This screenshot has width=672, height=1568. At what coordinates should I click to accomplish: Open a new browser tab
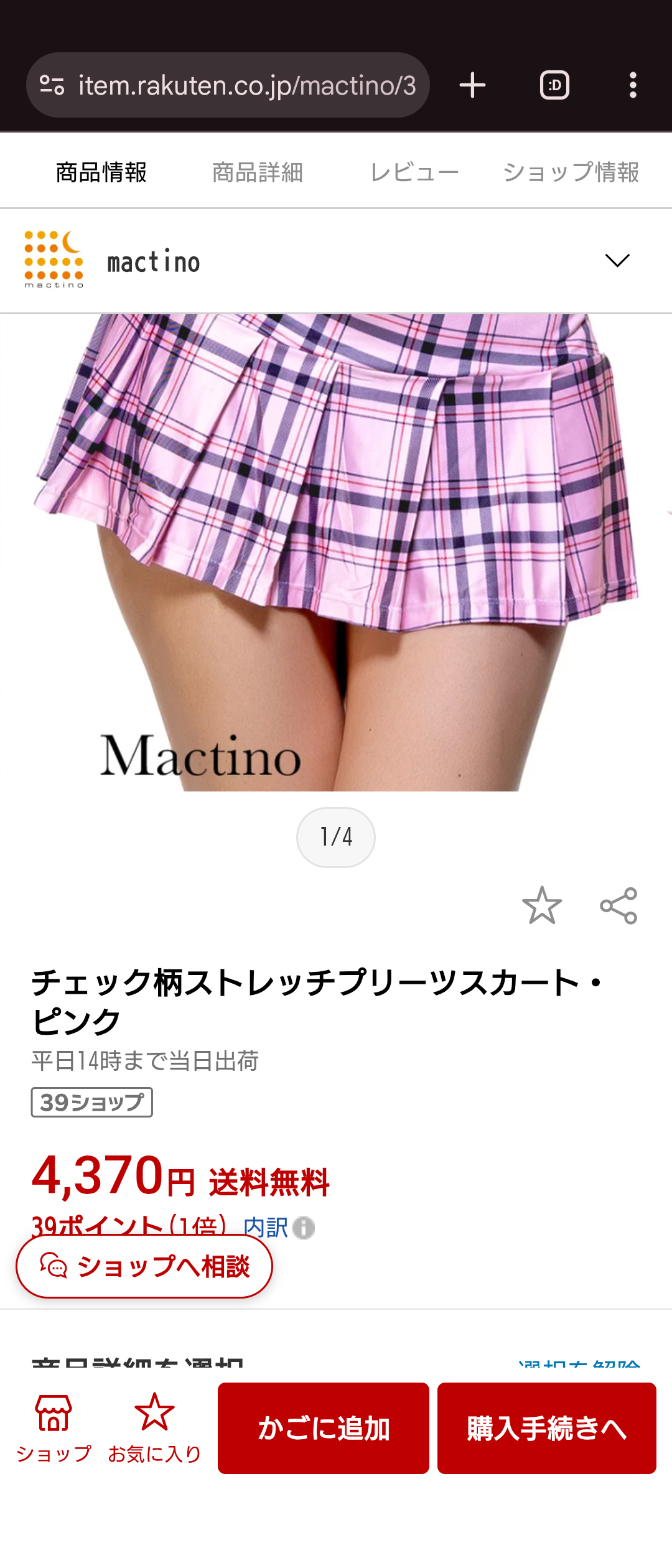[x=472, y=85]
